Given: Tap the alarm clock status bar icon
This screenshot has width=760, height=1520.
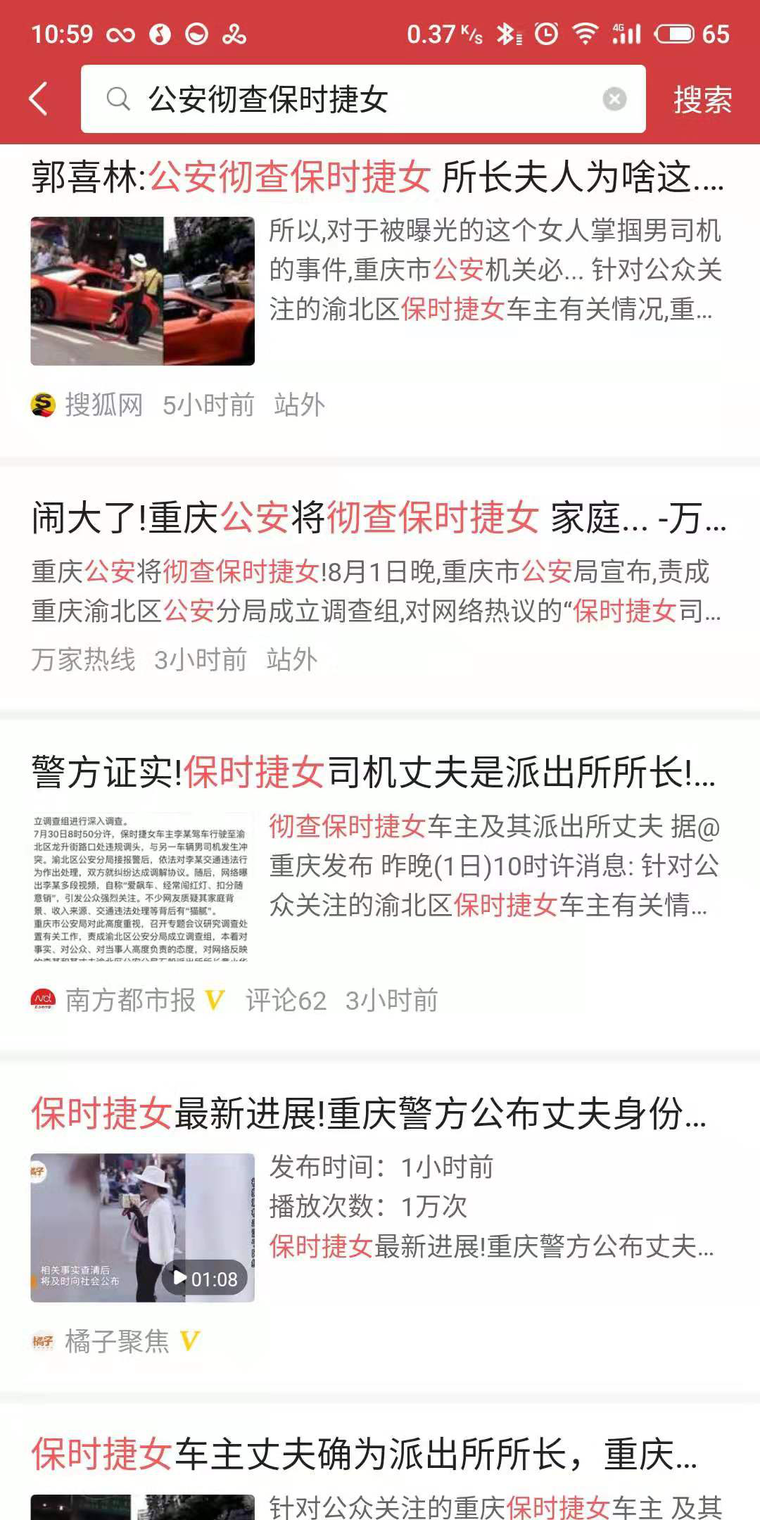Looking at the screenshot, I should pos(545,31).
